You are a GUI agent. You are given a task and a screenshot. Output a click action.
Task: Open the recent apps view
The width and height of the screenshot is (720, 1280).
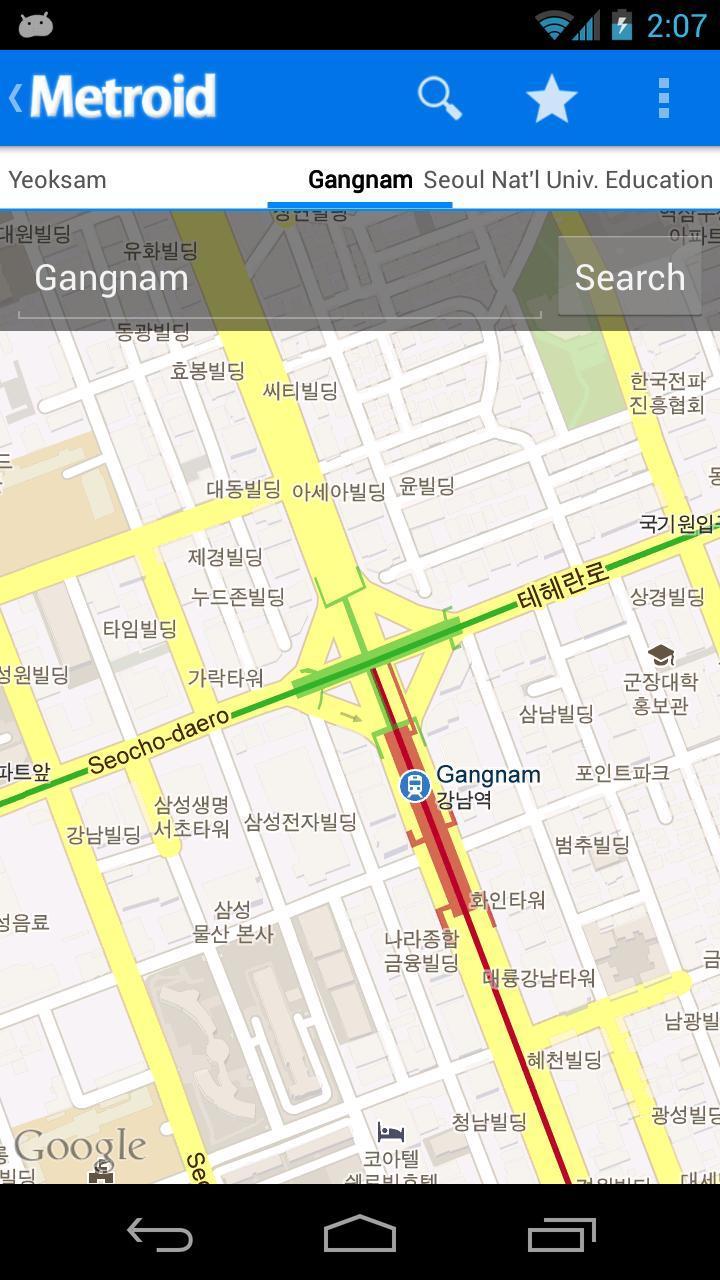[561, 1234]
